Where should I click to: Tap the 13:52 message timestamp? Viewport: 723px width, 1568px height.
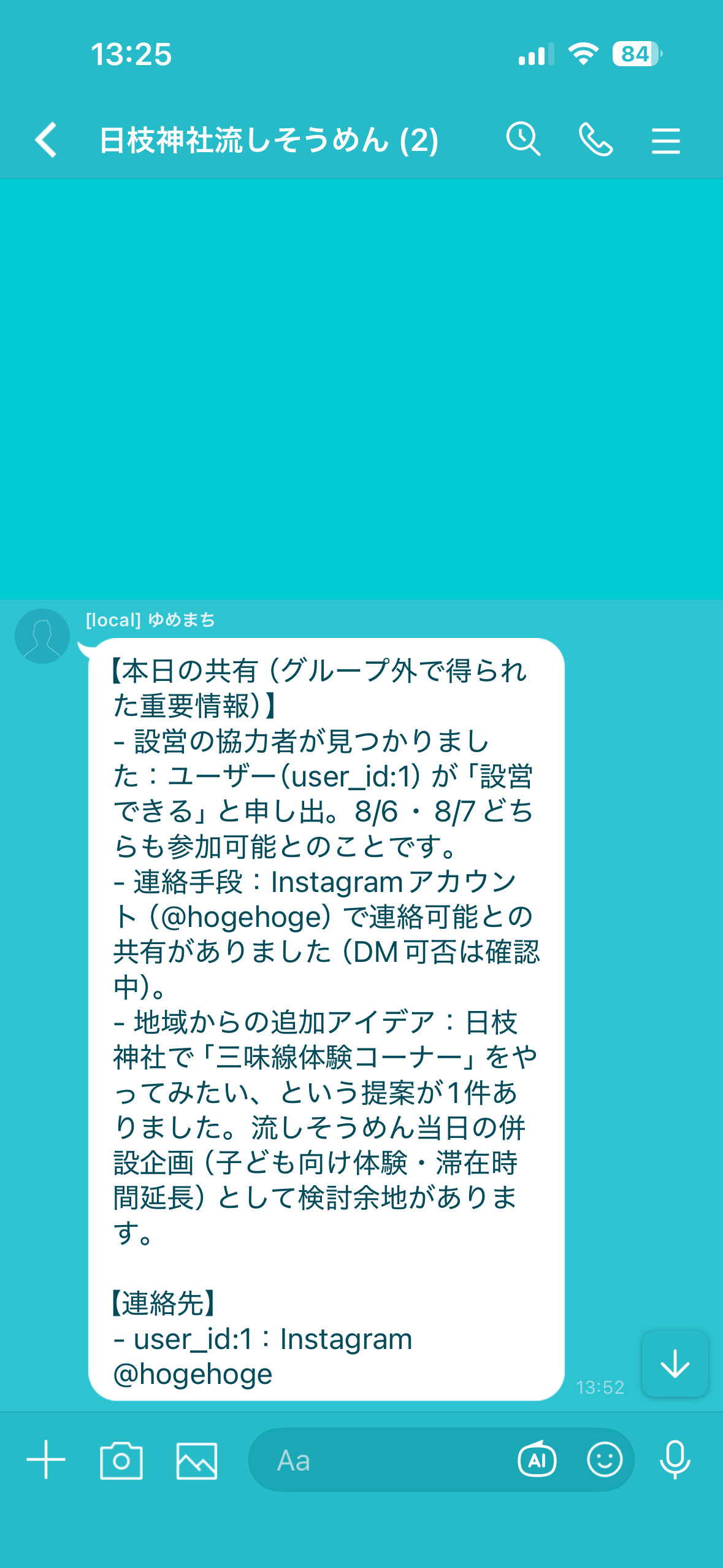pyautogui.click(x=600, y=1388)
